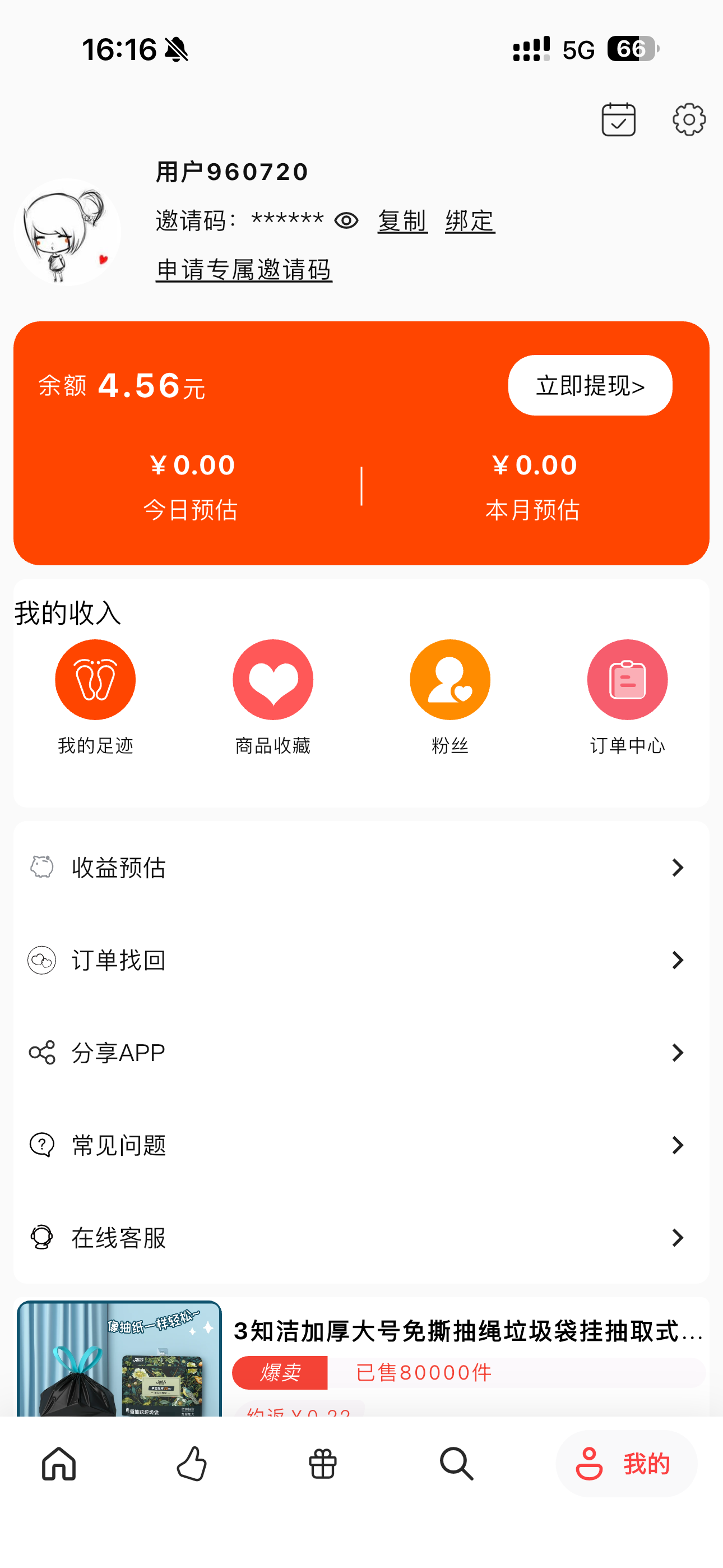Contact 在线客服 support
Screen dimensions: 723x1568
tap(361, 1238)
